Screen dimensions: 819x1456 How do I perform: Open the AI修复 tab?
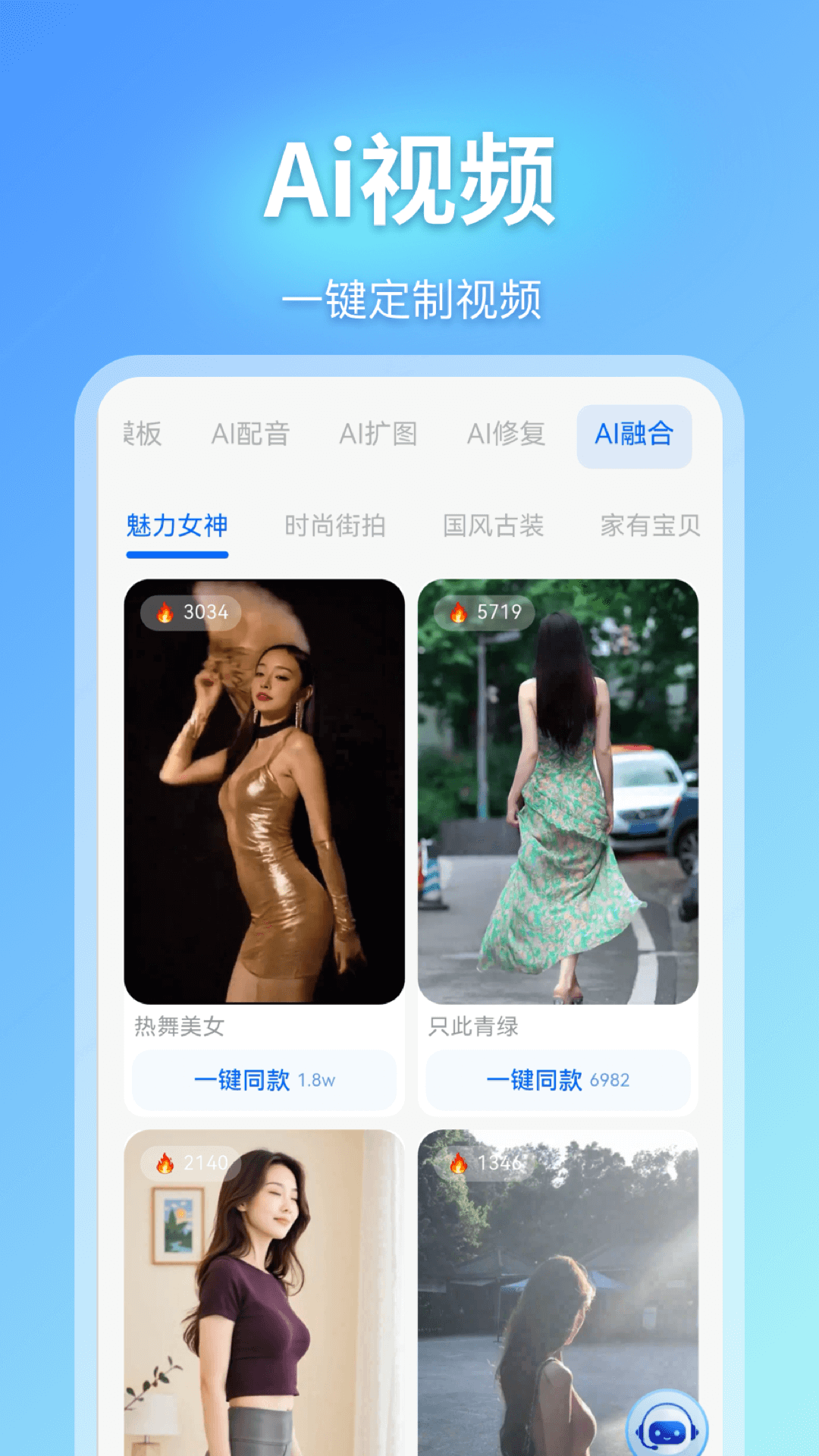(507, 435)
